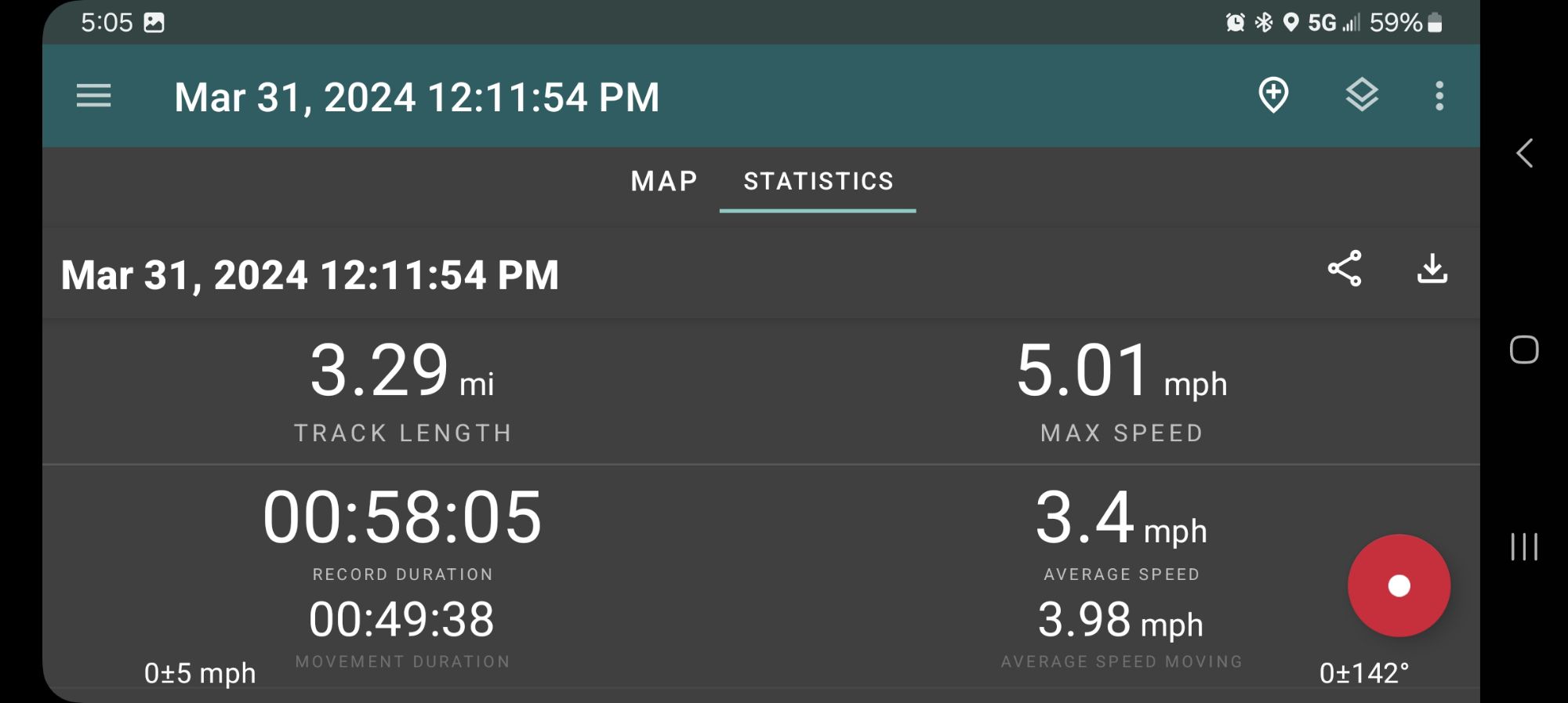
Task: Select the Statistics tab
Action: [x=818, y=181]
